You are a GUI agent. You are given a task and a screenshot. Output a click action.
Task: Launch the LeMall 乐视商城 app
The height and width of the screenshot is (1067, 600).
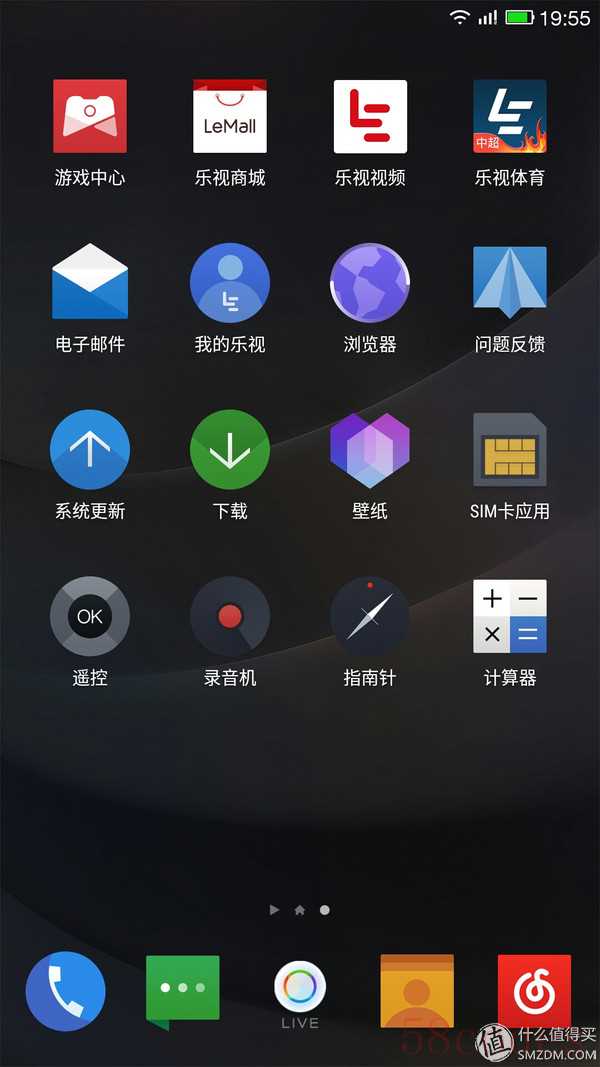[230, 117]
